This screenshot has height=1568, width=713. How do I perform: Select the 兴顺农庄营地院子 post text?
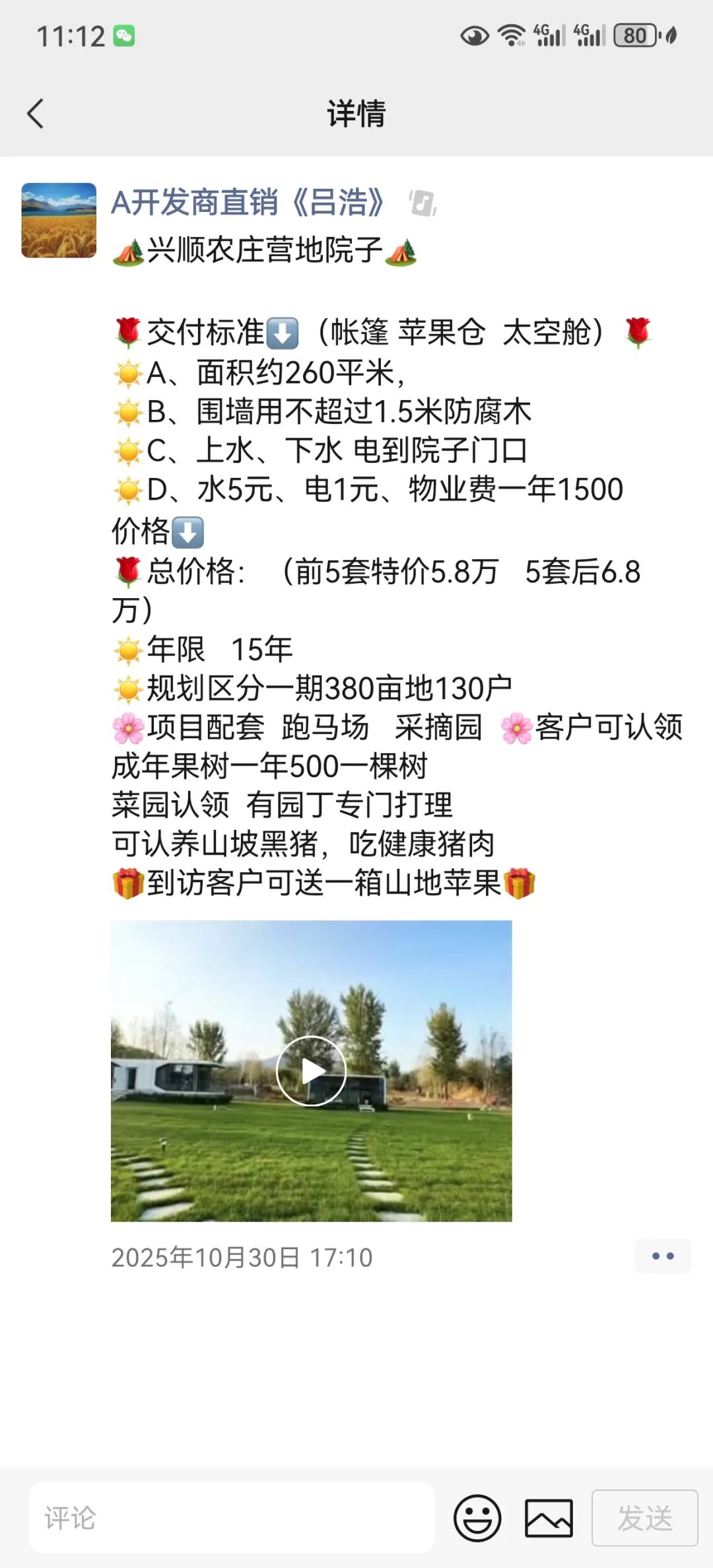pyautogui.click(x=264, y=251)
